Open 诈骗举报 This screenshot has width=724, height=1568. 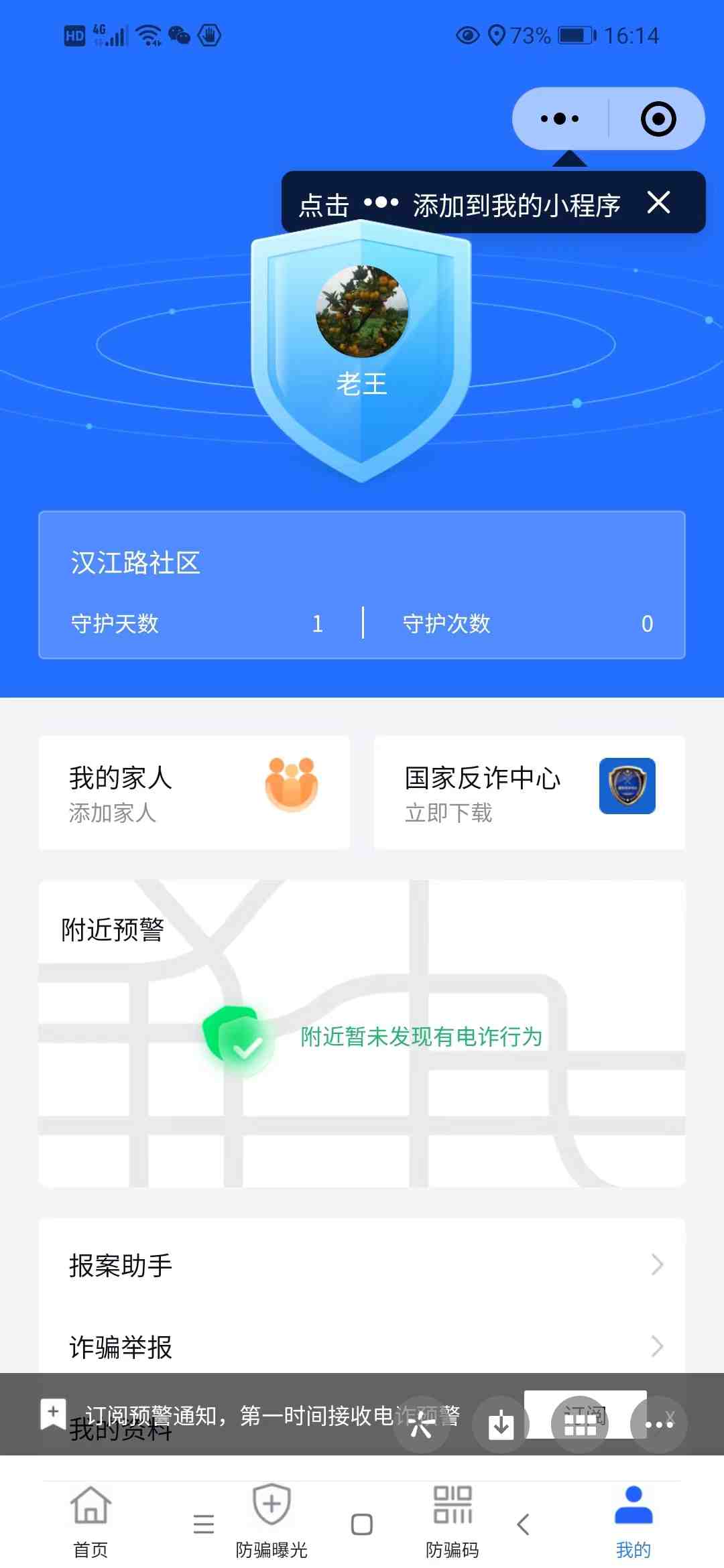pos(362,1347)
